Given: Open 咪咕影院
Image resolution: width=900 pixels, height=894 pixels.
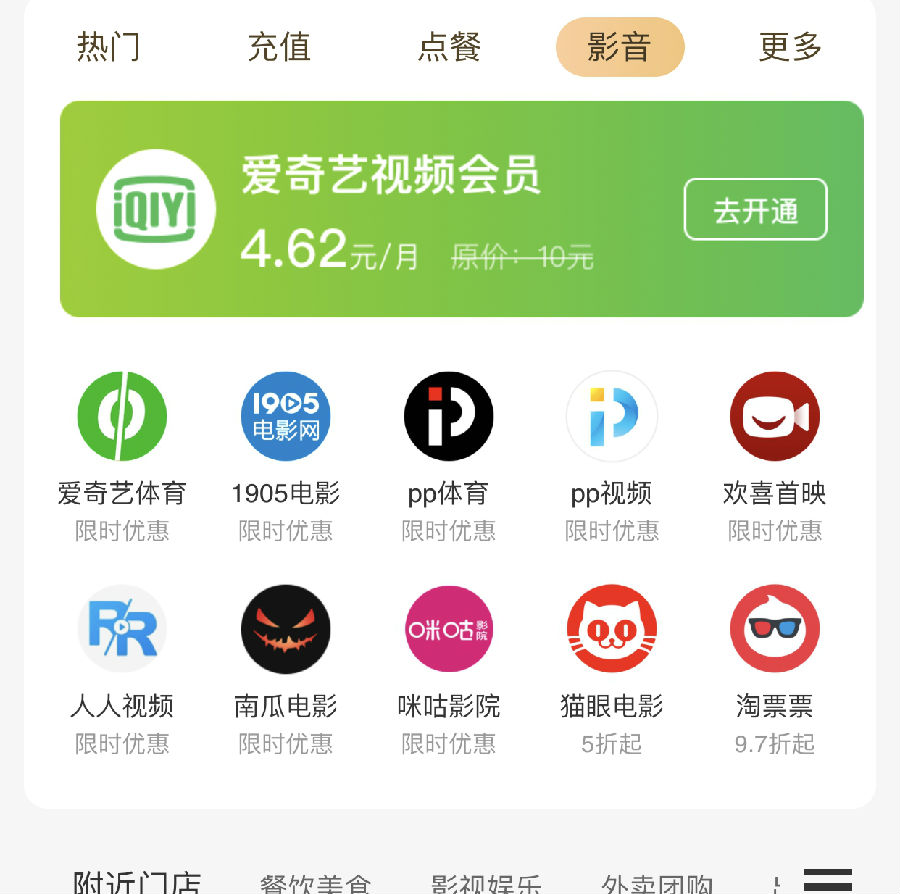Looking at the screenshot, I should coord(448,630).
